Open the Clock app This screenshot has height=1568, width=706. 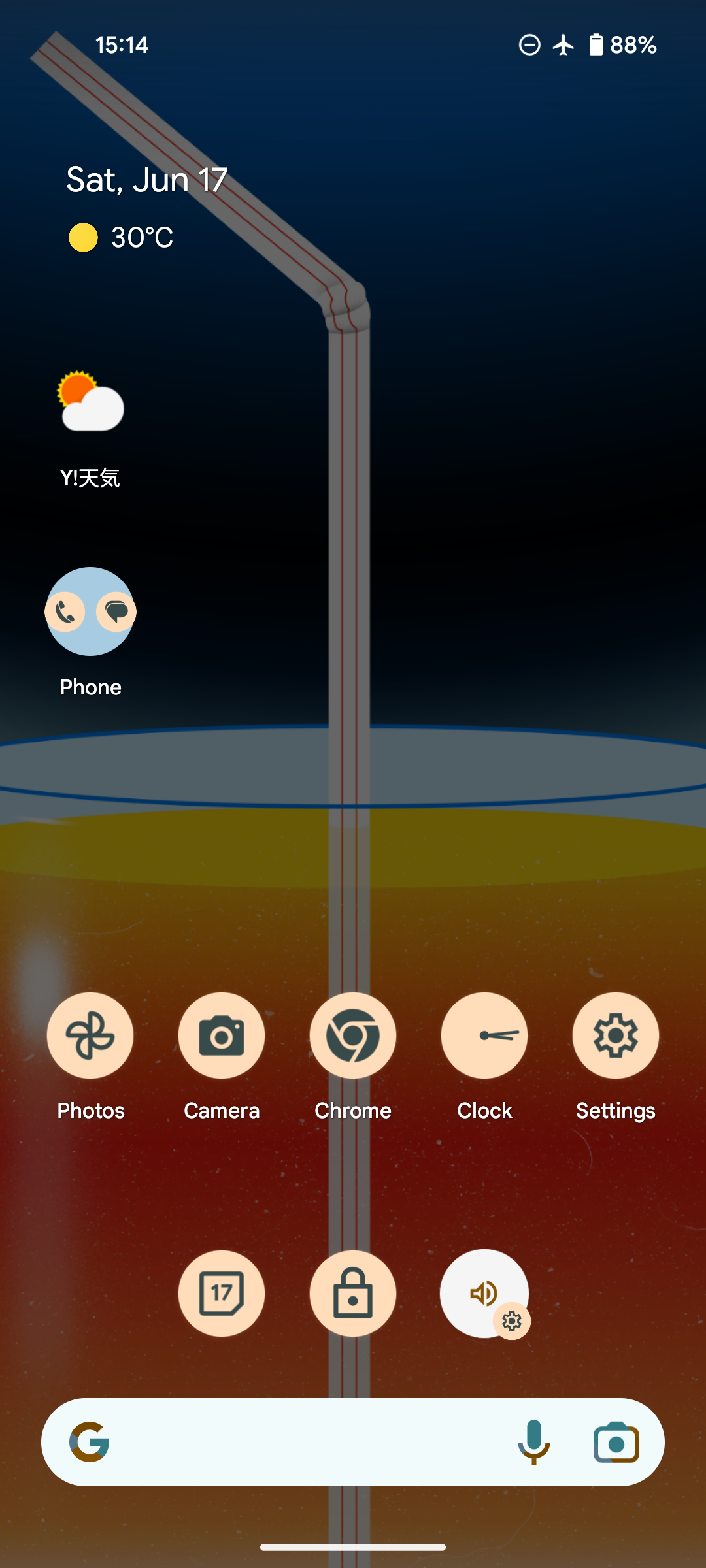point(484,1036)
